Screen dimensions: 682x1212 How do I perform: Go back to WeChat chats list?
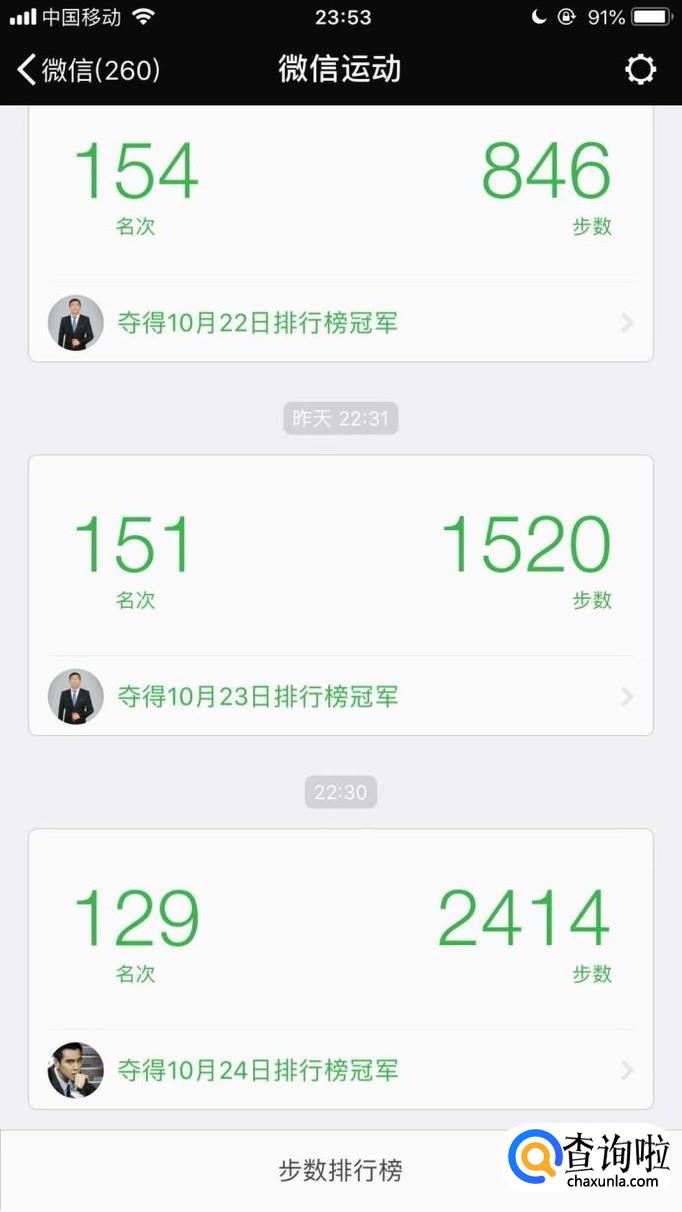point(88,69)
